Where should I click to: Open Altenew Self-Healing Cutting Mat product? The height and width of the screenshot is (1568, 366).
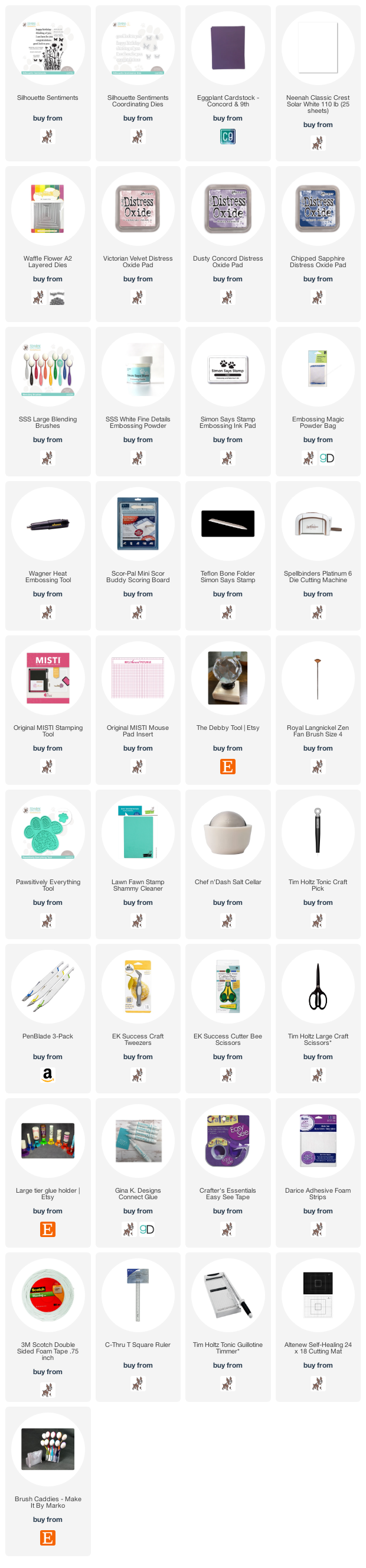point(318,1295)
